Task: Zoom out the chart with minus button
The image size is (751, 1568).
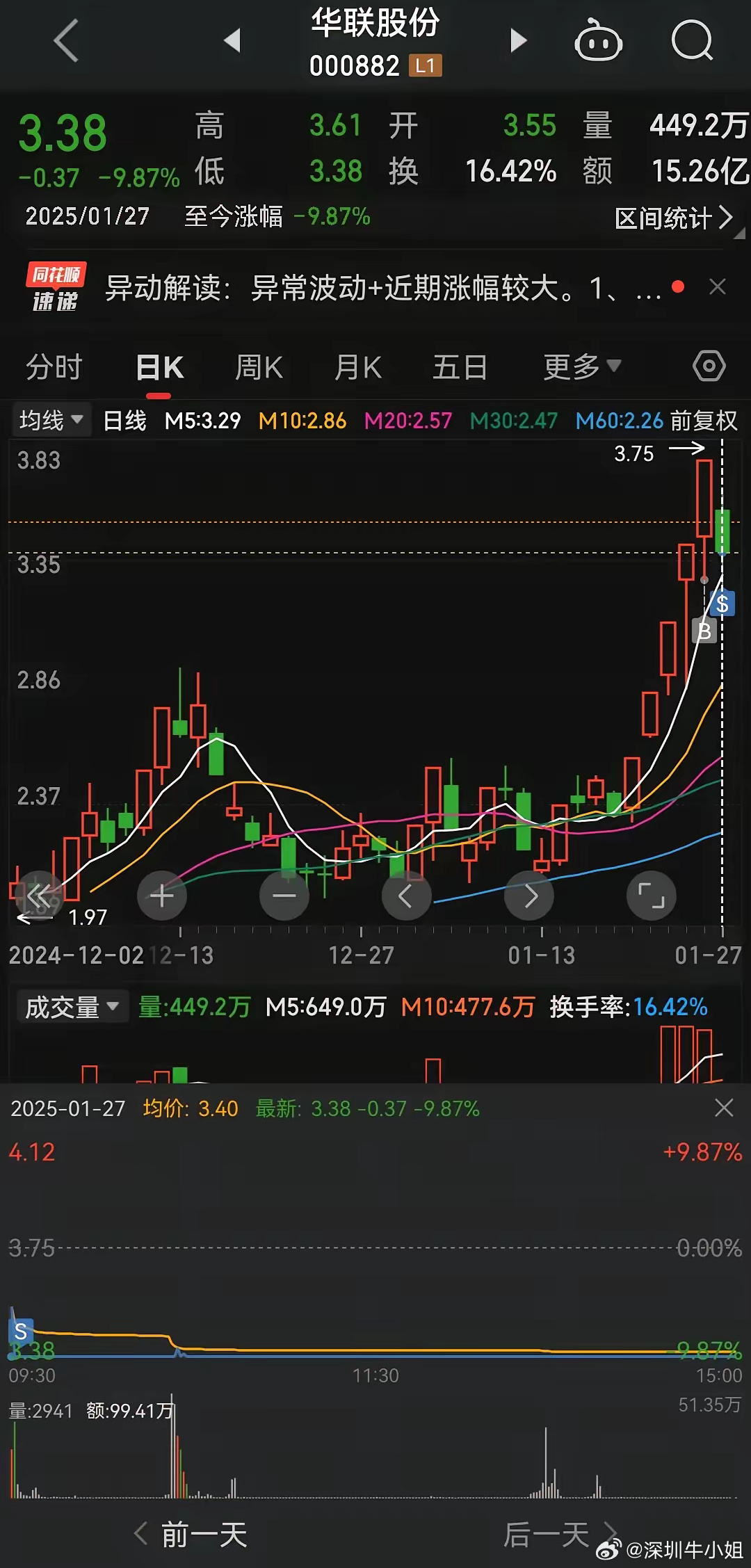Action: pyautogui.click(x=284, y=896)
